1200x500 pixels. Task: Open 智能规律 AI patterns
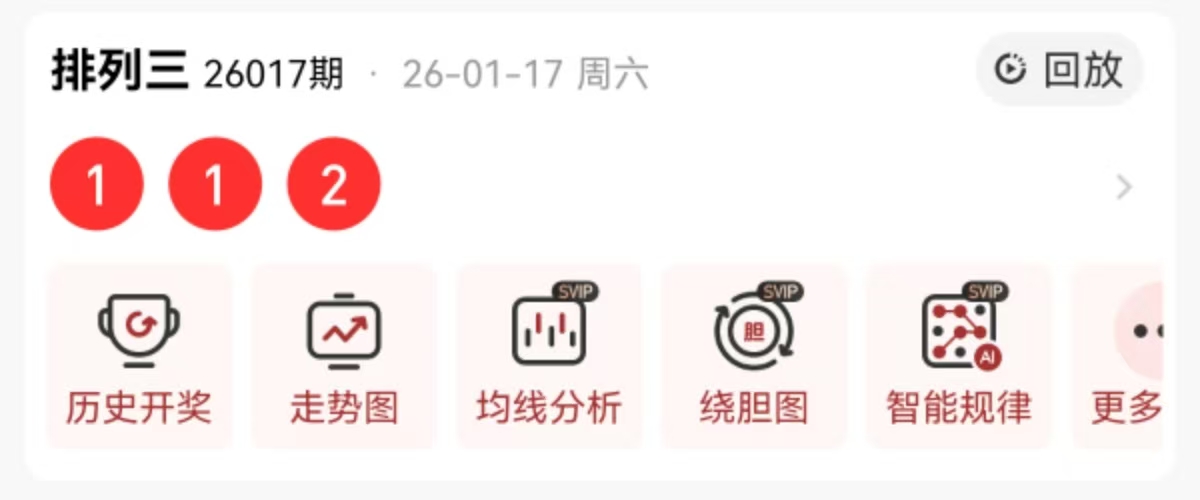[958, 355]
